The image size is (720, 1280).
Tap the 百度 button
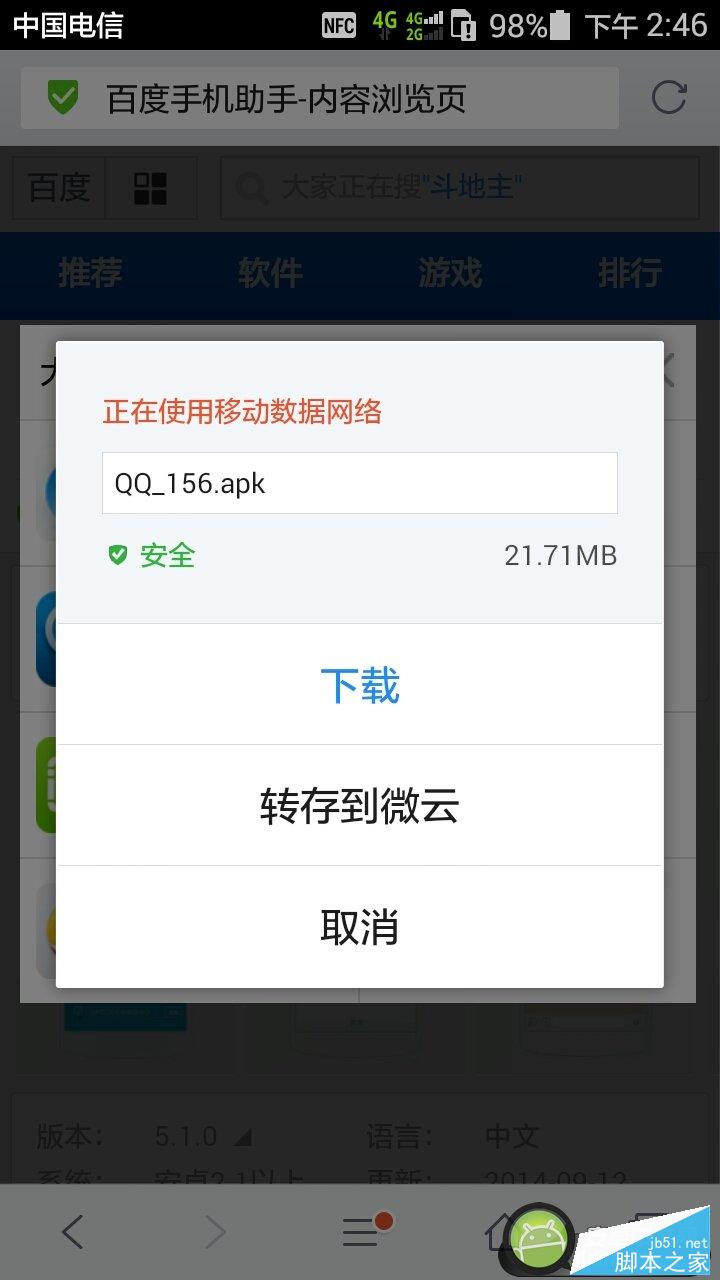[59, 187]
